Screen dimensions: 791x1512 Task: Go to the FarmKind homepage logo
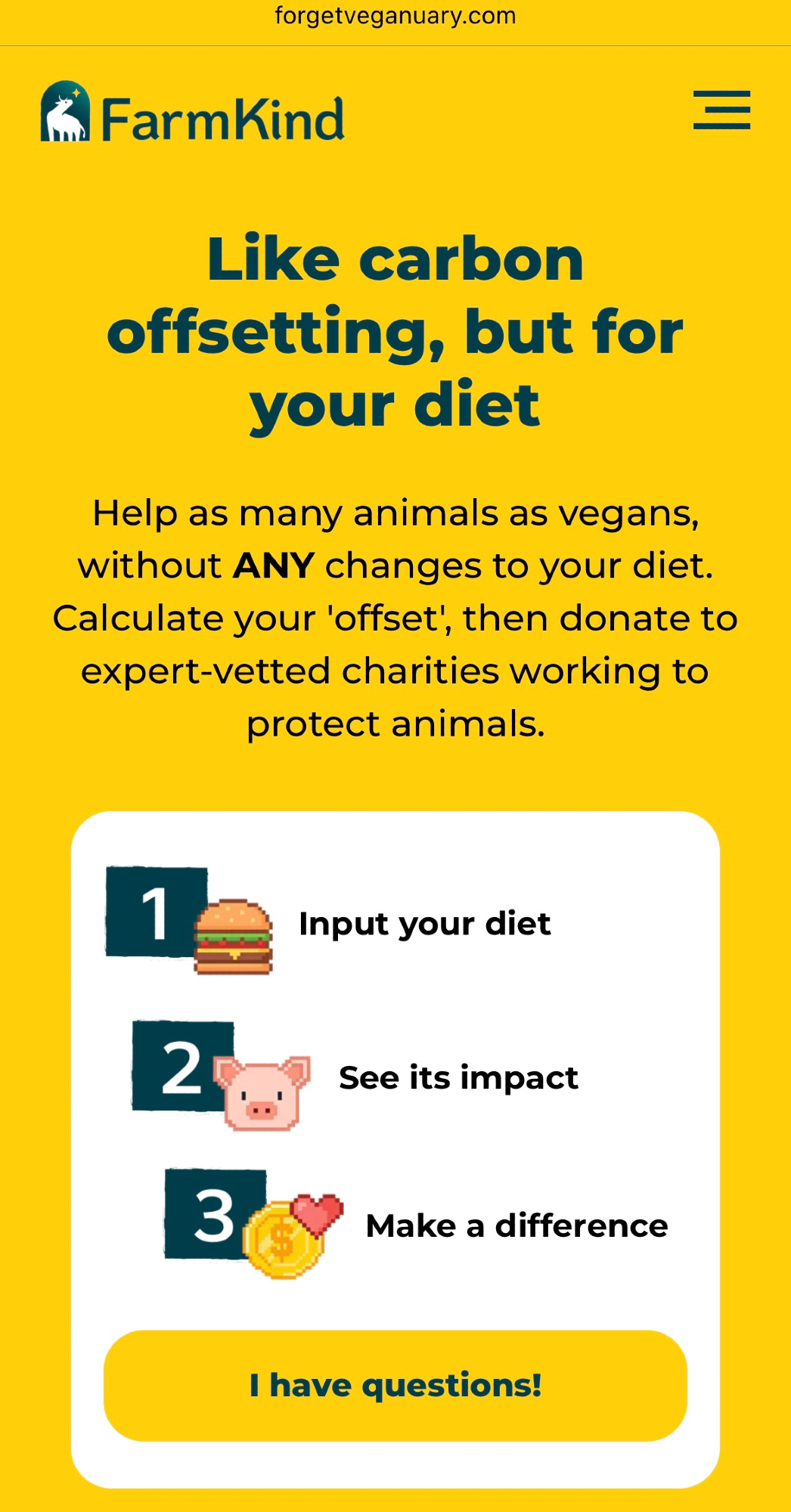pyautogui.click(x=193, y=115)
